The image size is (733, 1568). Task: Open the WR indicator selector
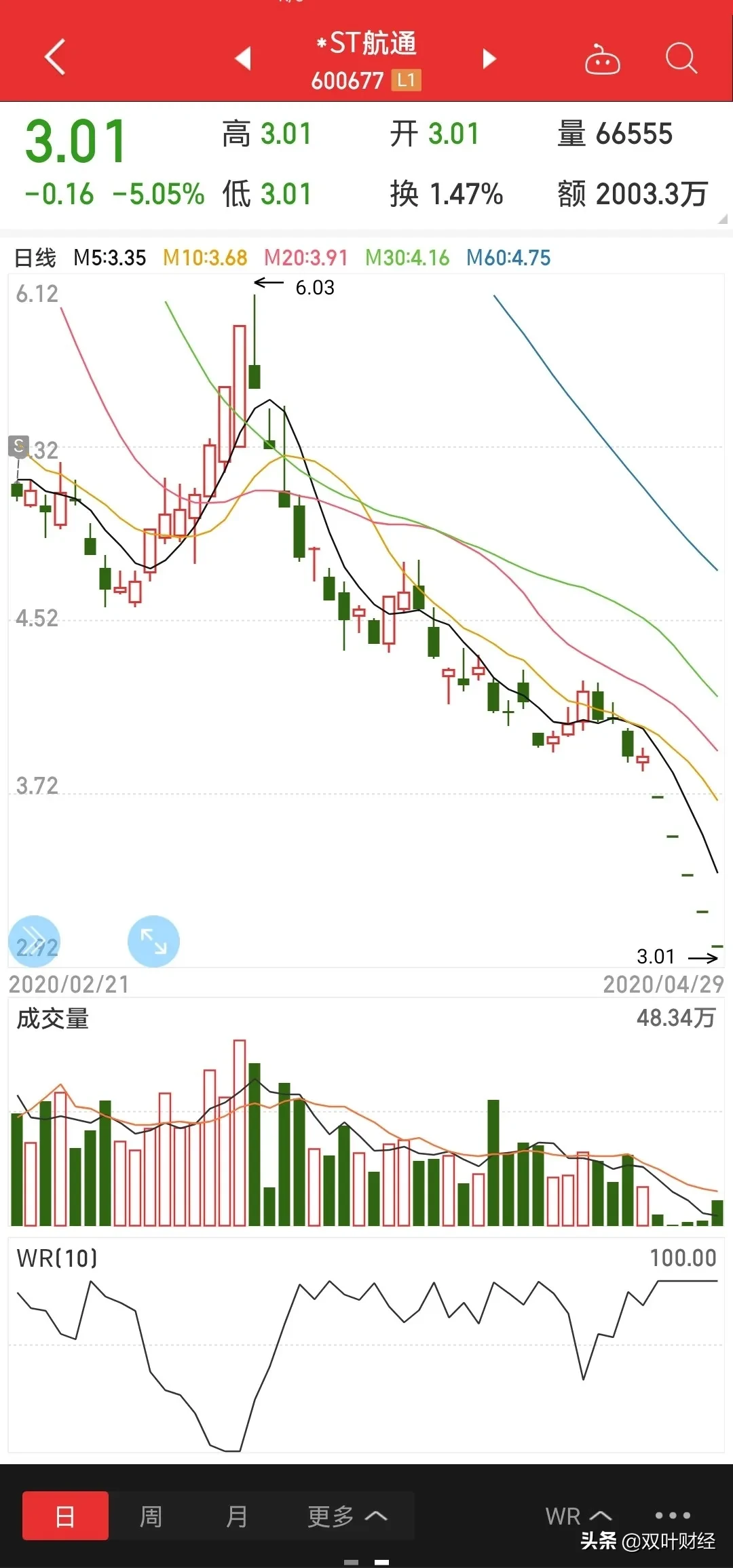click(x=578, y=1516)
